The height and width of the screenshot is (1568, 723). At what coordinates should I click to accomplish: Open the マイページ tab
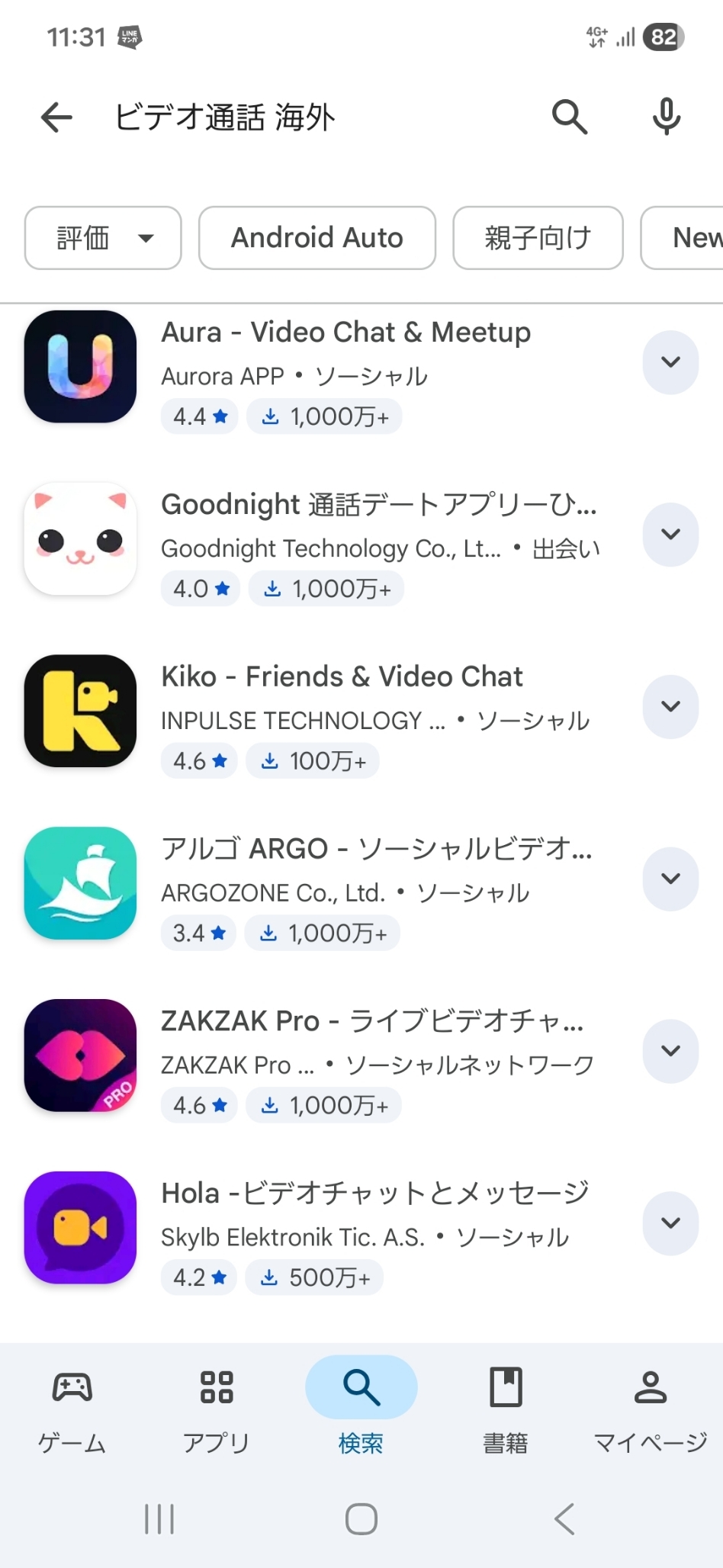[x=651, y=1409]
